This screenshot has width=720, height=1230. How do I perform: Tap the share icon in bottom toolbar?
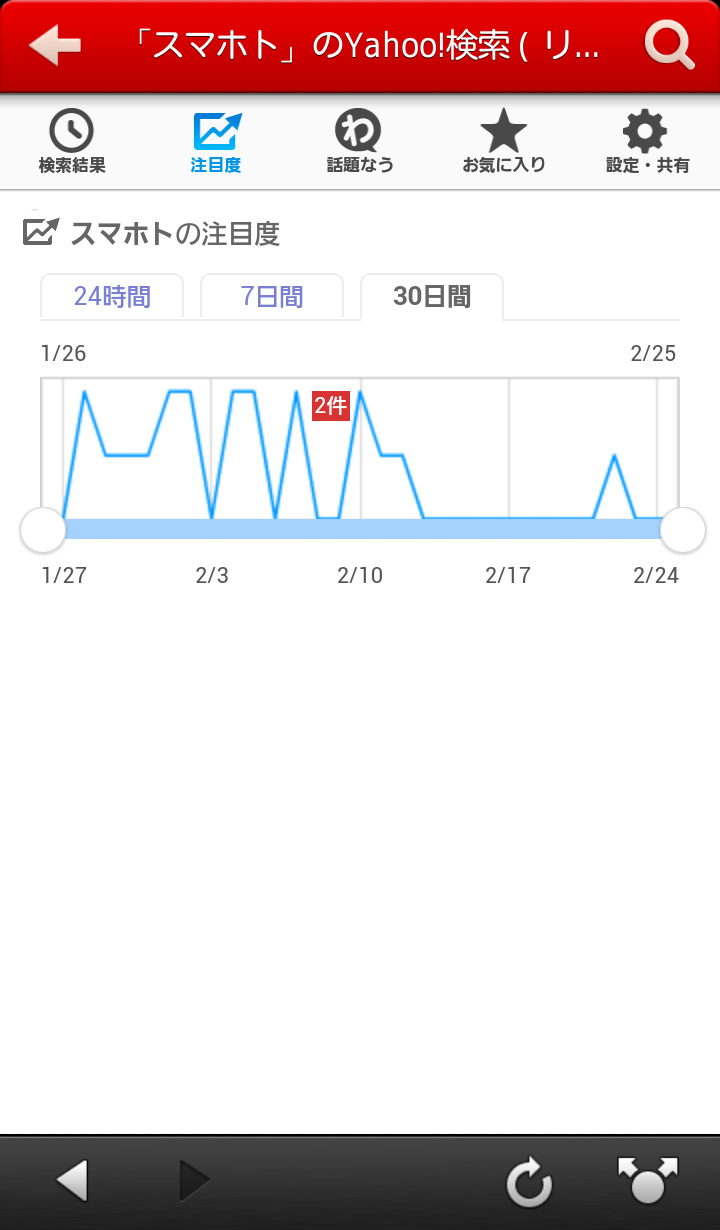[x=648, y=1181]
